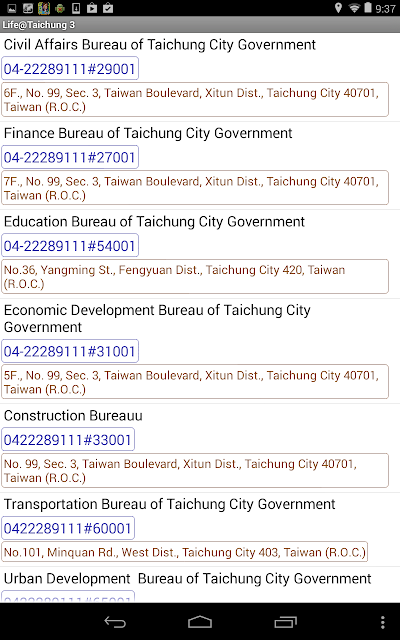Open Transportation Bureau Minquan Rd. address
This screenshot has width=400, height=640.
click(184, 552)
